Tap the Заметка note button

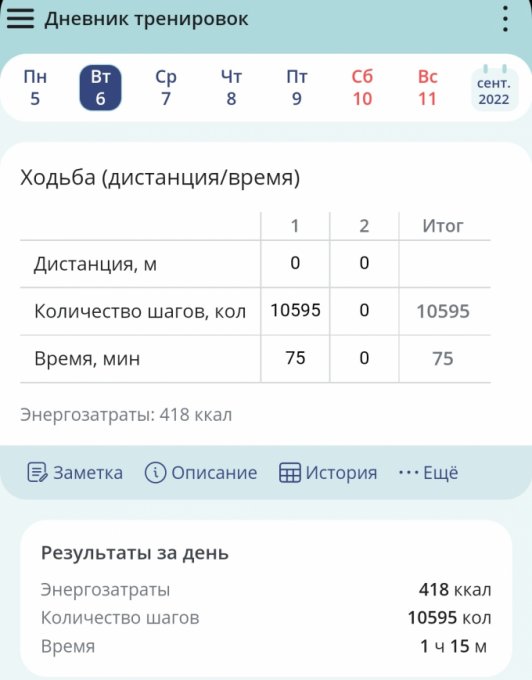(x=75, y=472)
